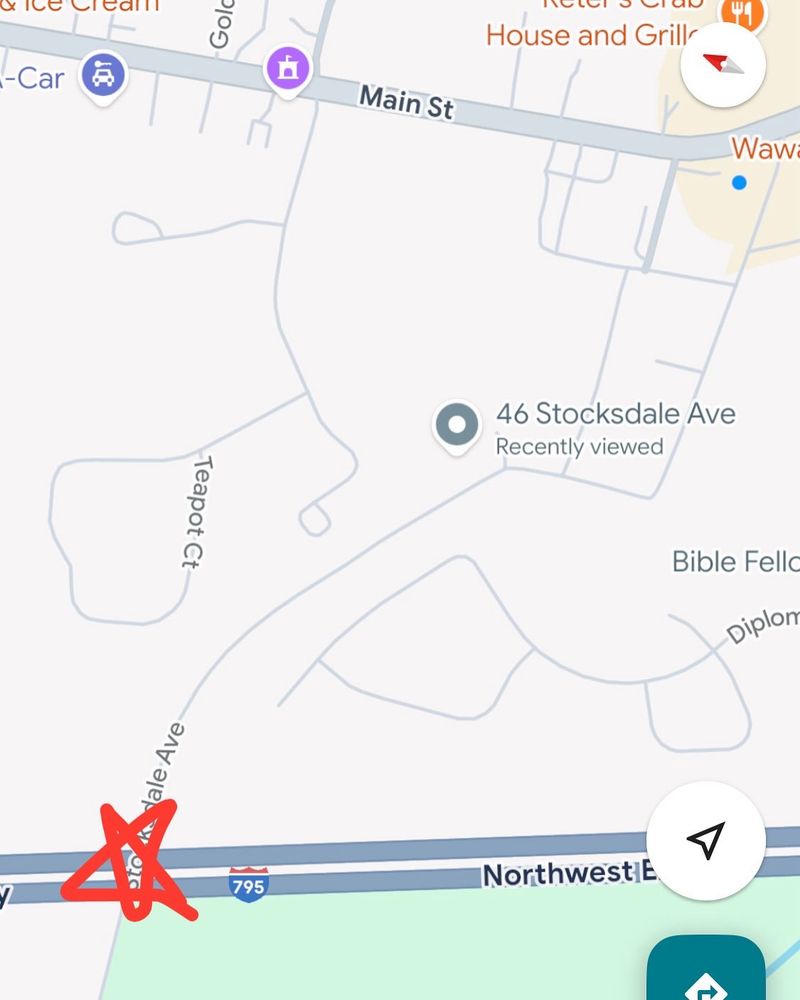This screenshot has width=800, height=1000.
Task: Open the restaurant marker near Crab House and Grille
Action: [x=741, y=14]
